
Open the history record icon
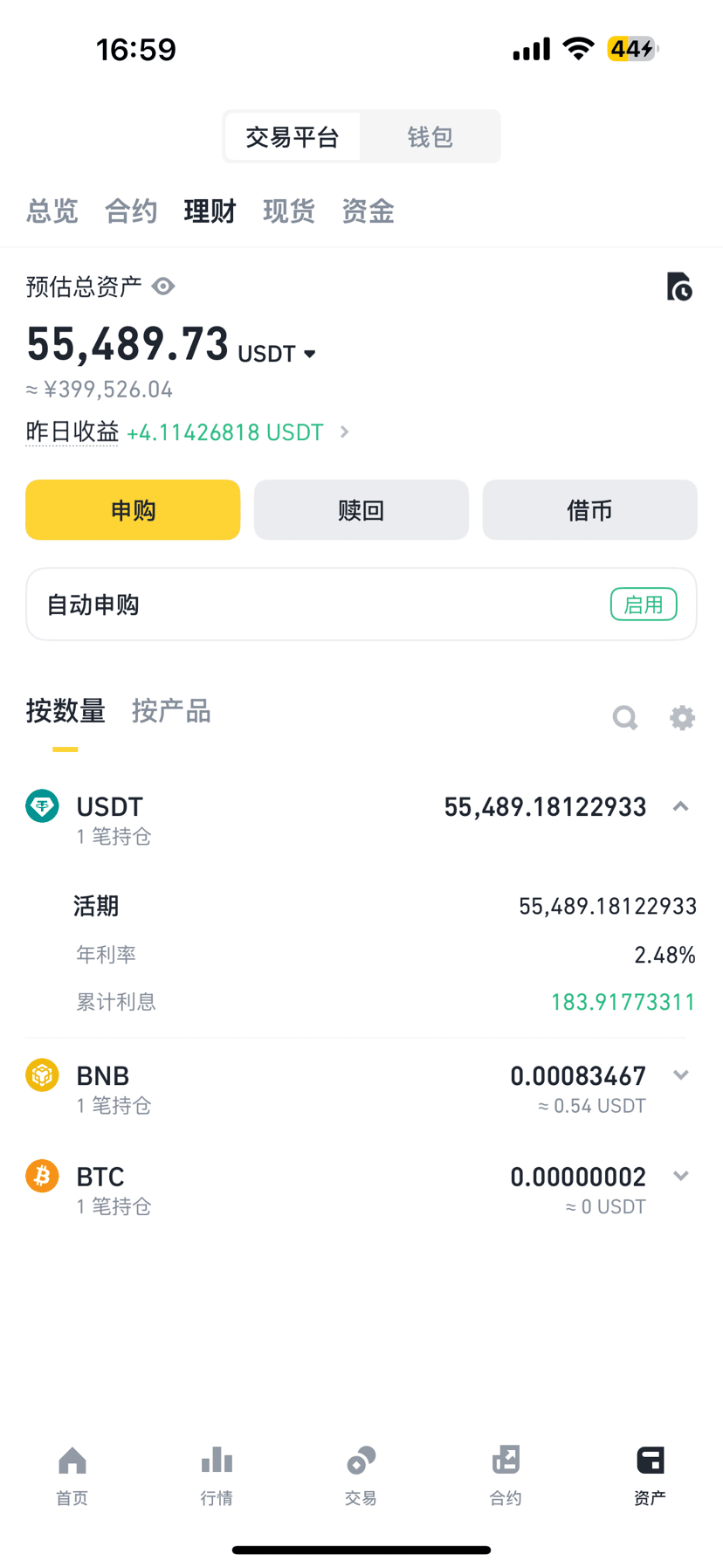pos(679,287)
